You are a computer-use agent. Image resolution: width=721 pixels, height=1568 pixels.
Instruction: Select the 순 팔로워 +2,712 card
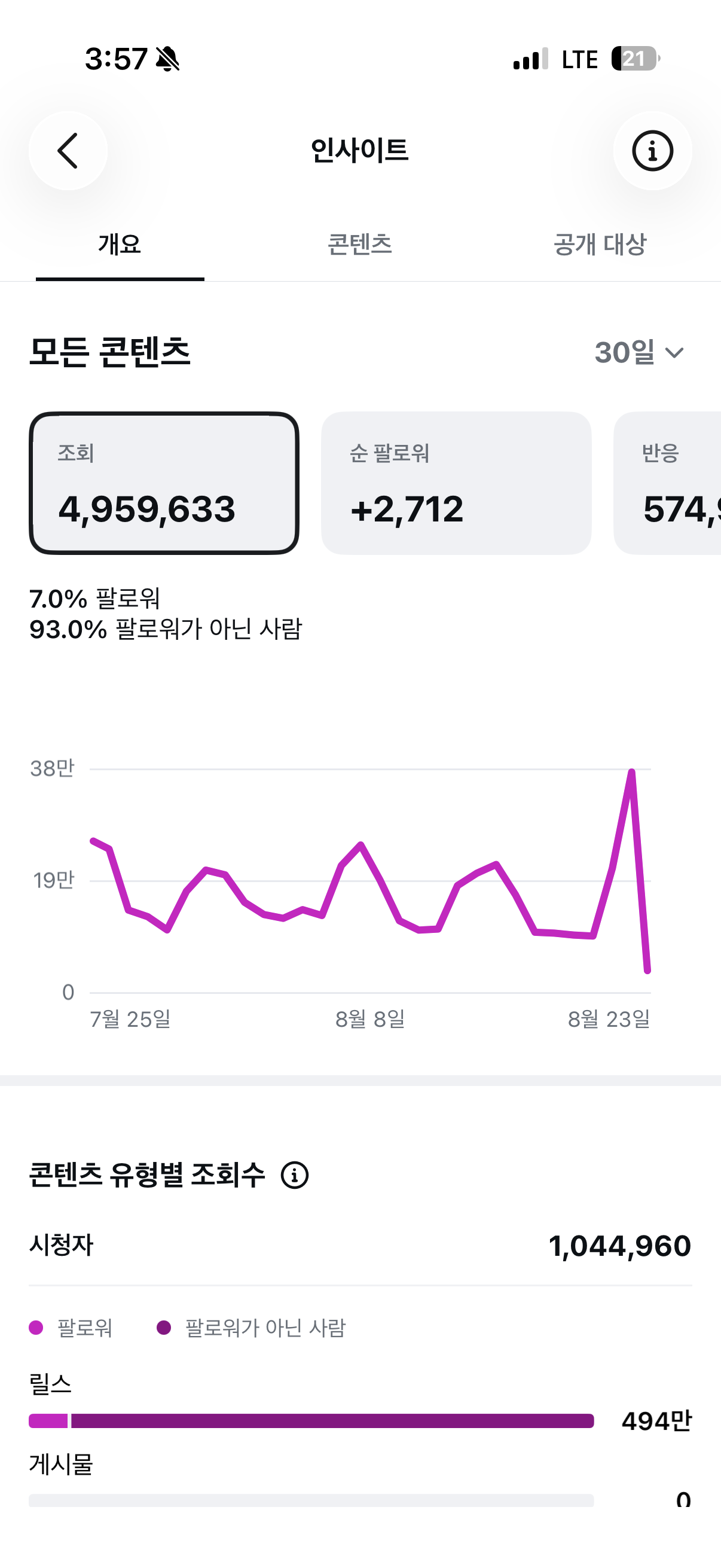(x=456, y=483)
